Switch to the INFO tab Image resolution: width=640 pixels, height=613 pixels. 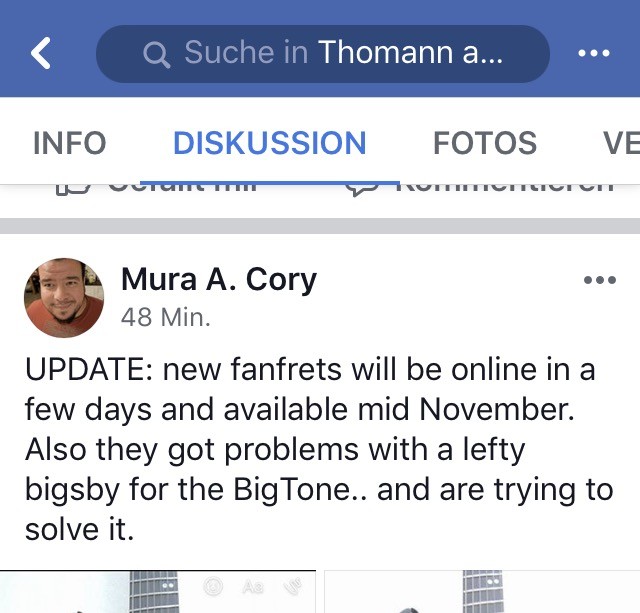pyautogui.click(x=69, y=143)
